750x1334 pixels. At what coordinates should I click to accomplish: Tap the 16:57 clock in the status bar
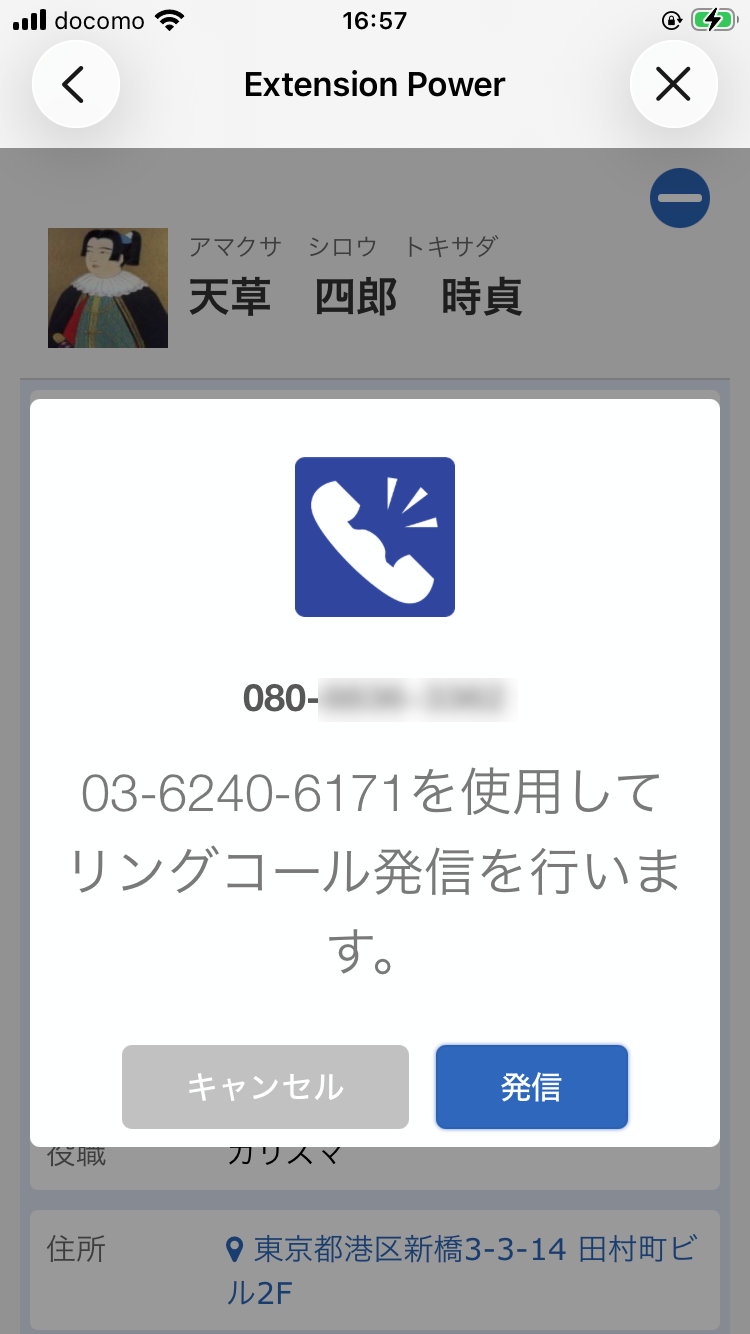[x=375, y=19]
